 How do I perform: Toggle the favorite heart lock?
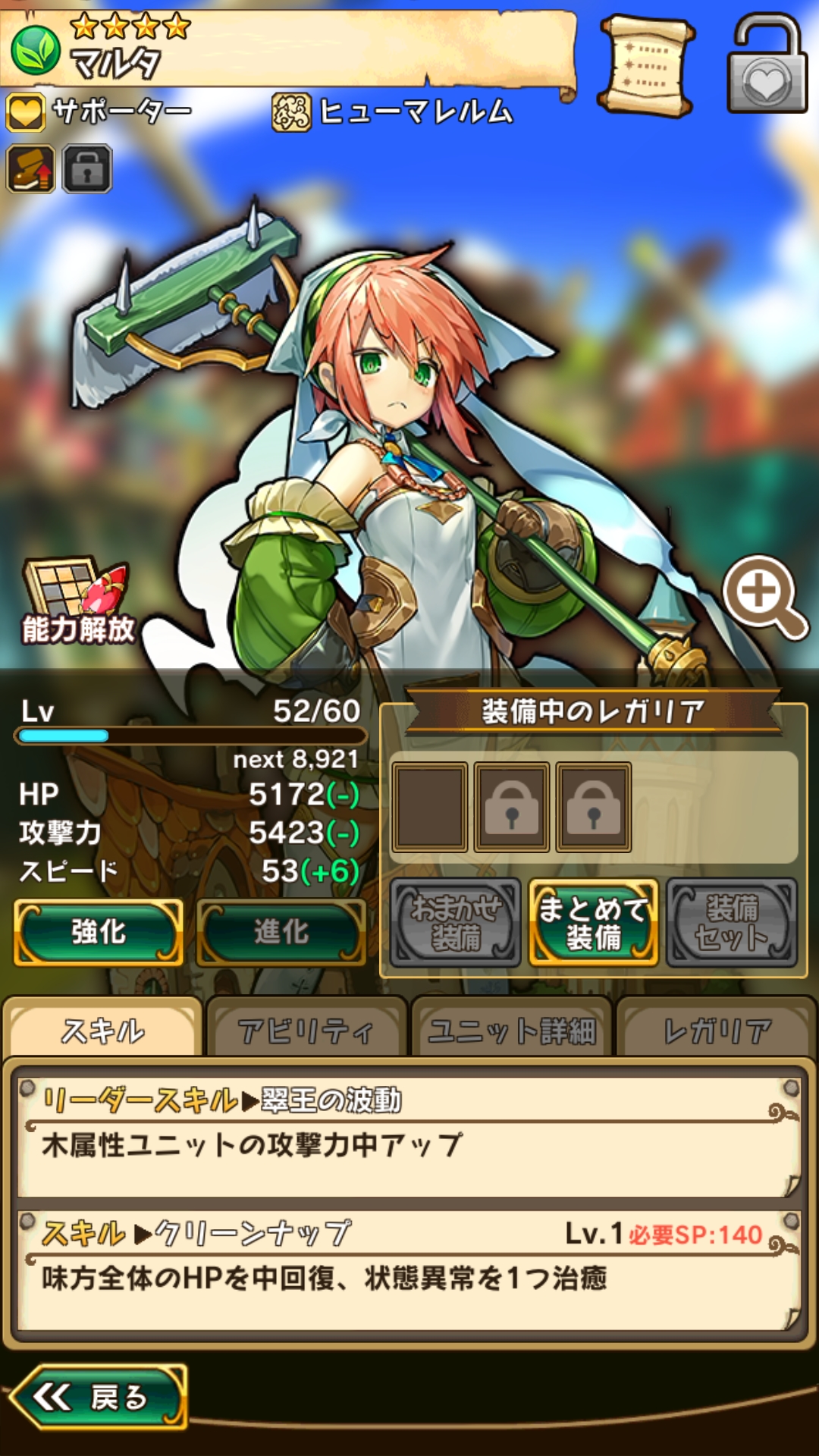767,68
